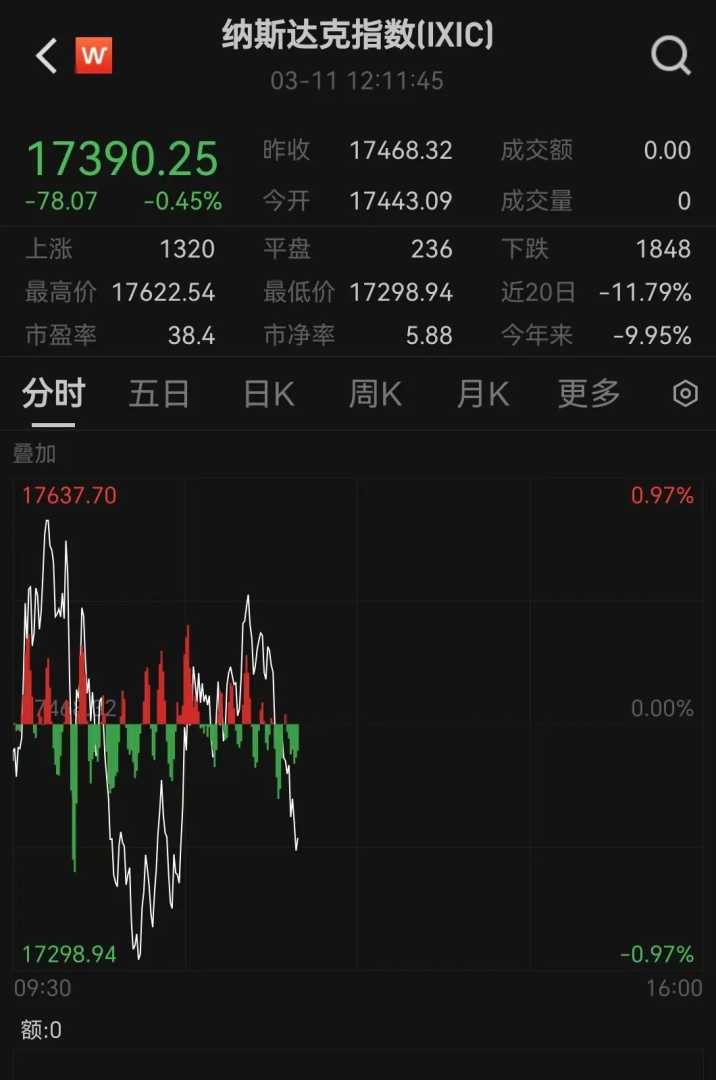Select the 日K chart tab

(269, 394)
